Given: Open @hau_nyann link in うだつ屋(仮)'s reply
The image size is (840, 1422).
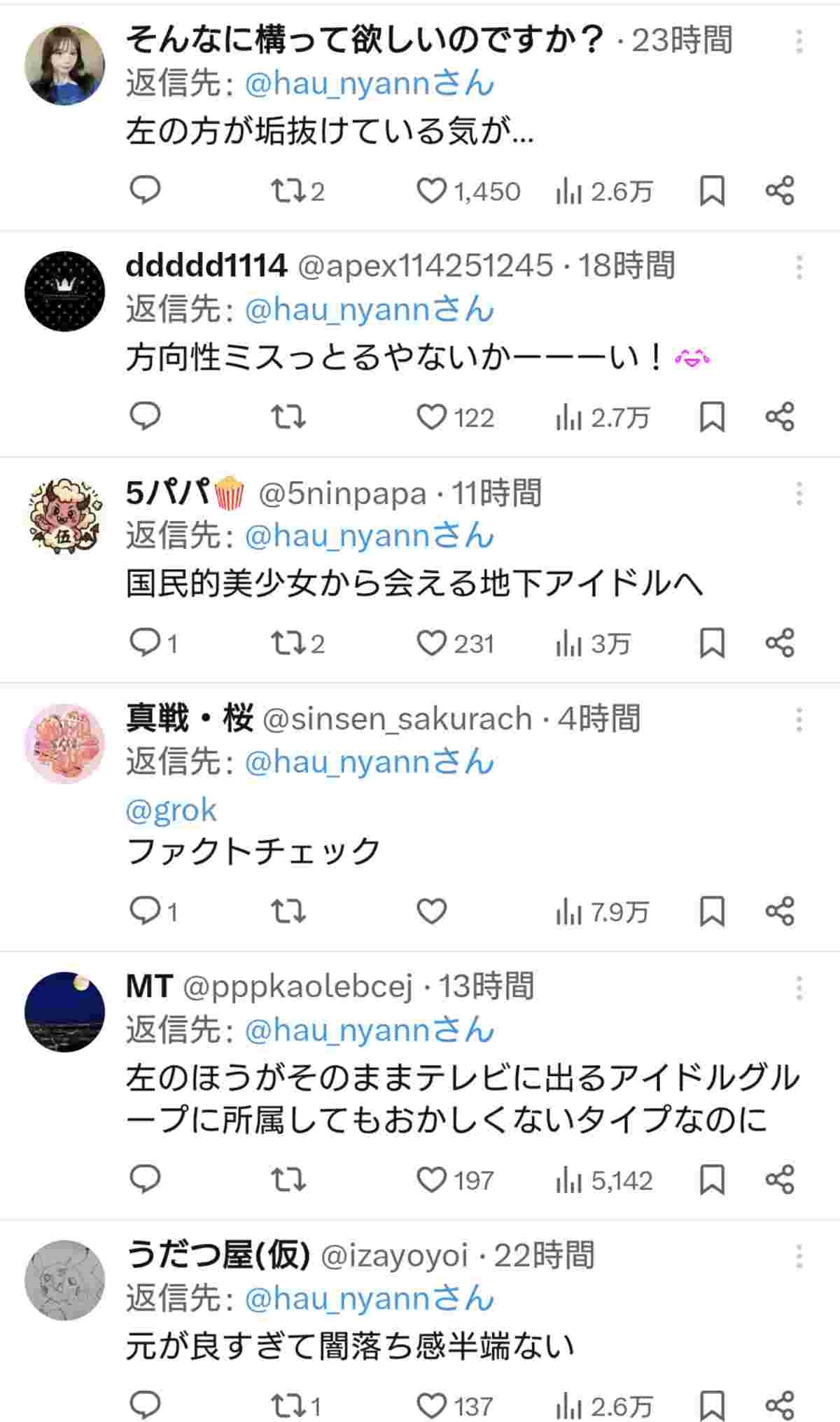Looking at the screenshot, I should pyautogui.click(x=369, y=1299).
